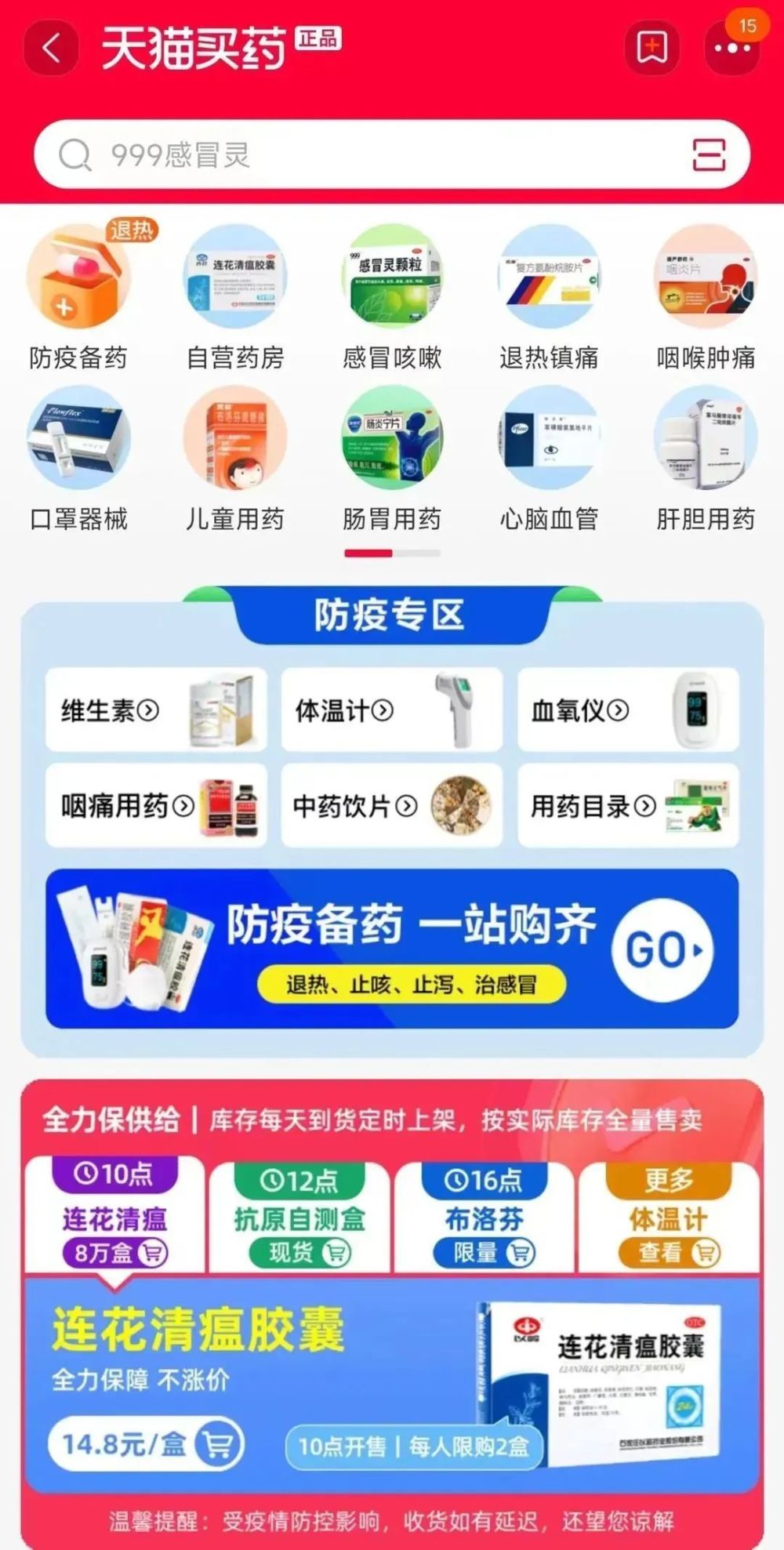Viewport: 784px width, 1550px height.
Task: View the 用药目录 tile
Action: coord(628,805)
